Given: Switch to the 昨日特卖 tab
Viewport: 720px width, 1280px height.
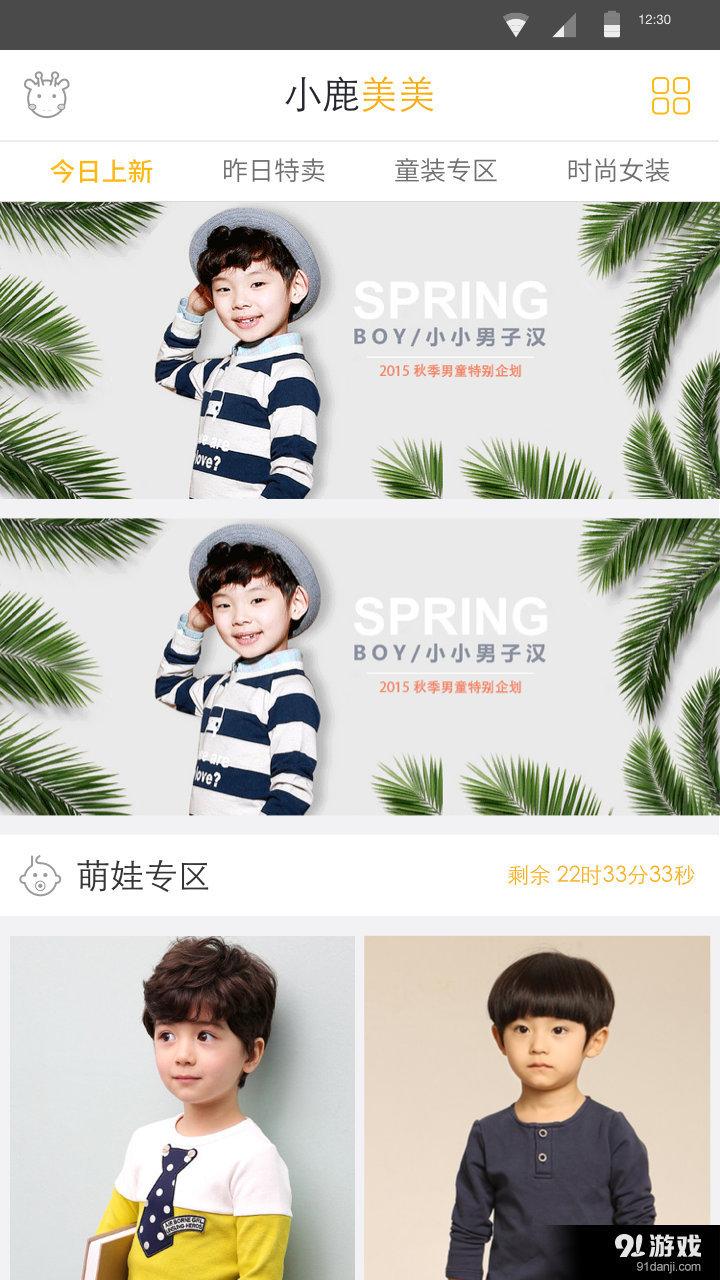Looking at the screenshot, I should 274,171.
